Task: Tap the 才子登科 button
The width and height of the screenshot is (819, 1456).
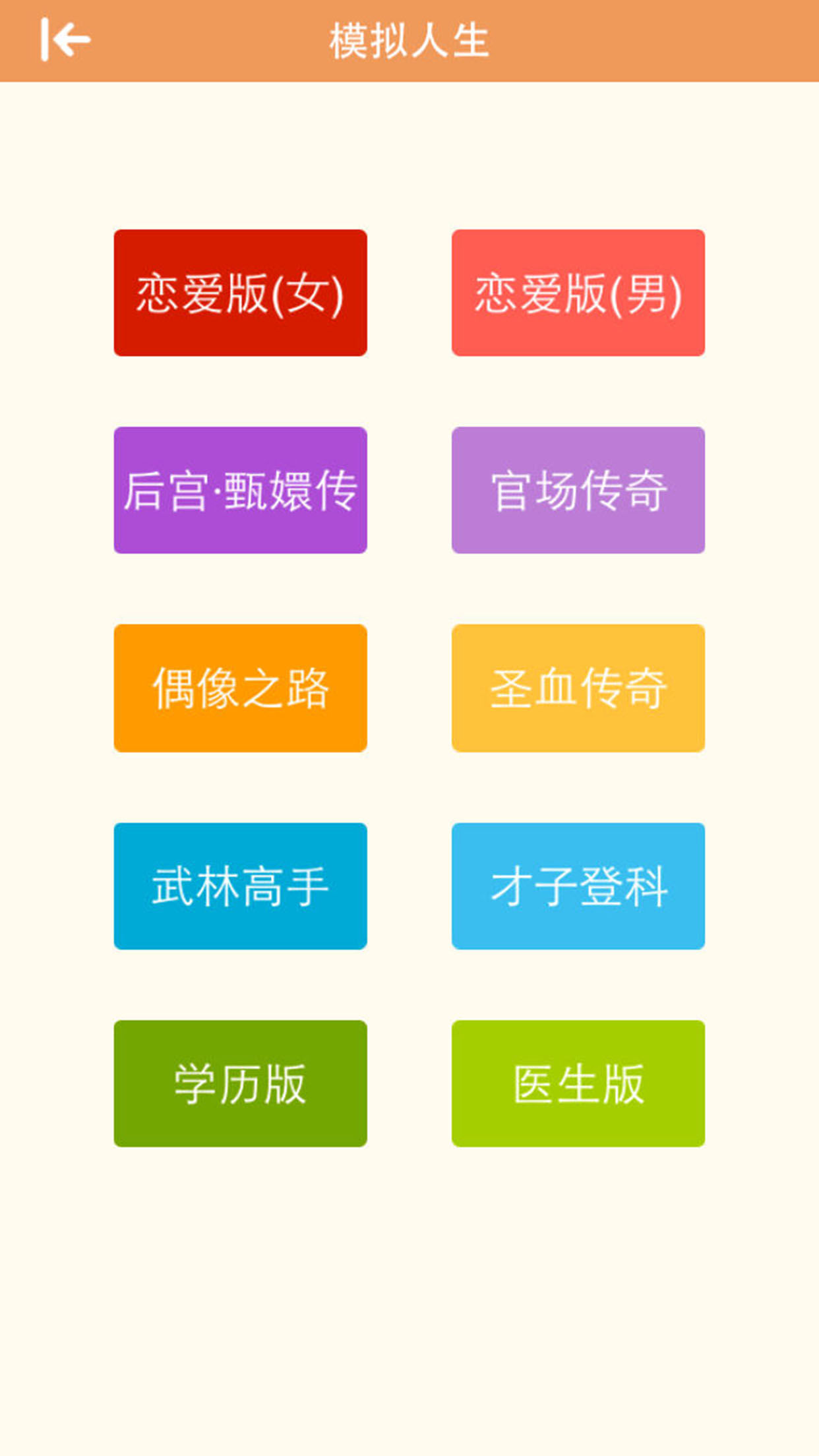Action: (578, 886)
